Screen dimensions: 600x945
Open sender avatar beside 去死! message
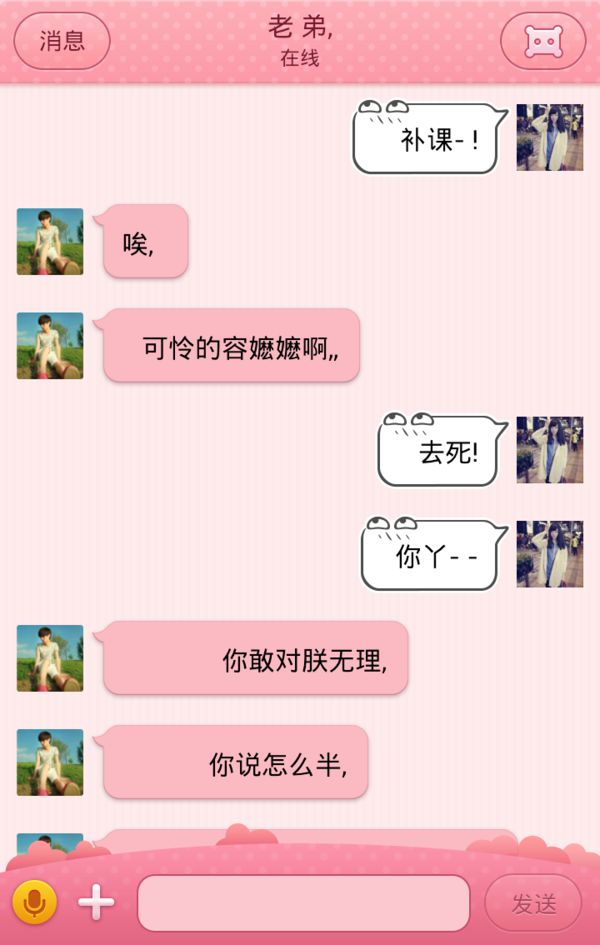pyautogui.click(x=549, y=450)
